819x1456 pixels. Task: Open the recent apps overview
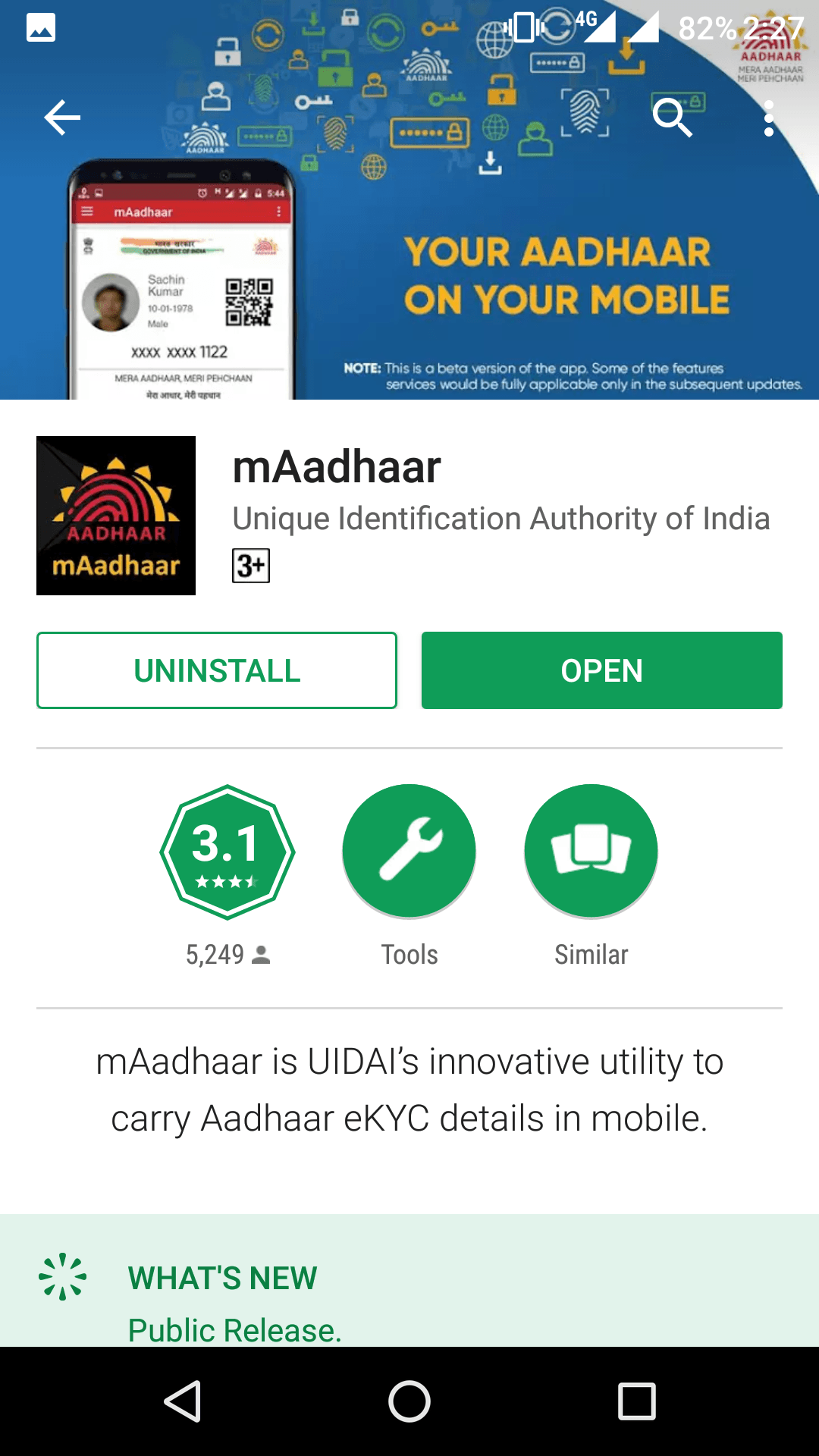636,1401
